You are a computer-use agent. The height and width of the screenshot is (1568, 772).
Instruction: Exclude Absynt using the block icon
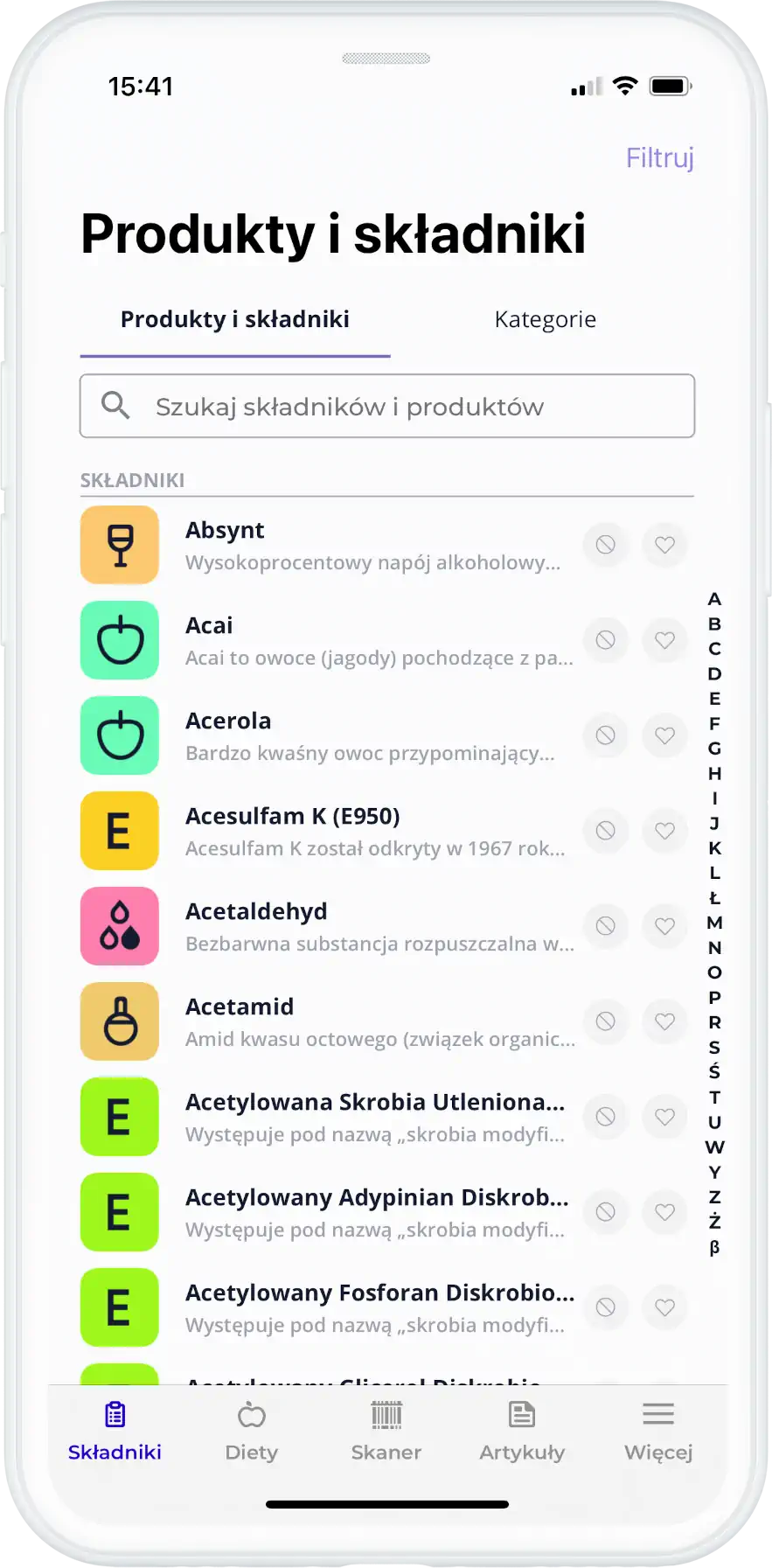coord(605,545)
